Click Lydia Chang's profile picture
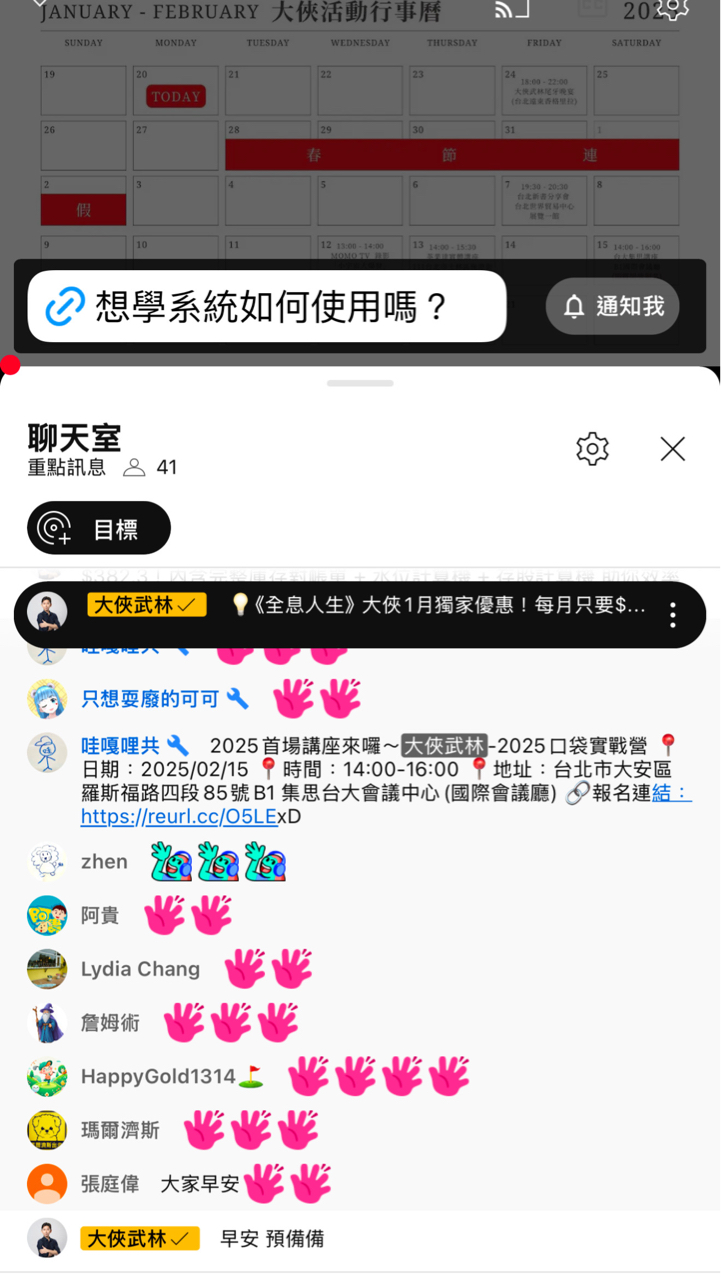 point(46,968)
